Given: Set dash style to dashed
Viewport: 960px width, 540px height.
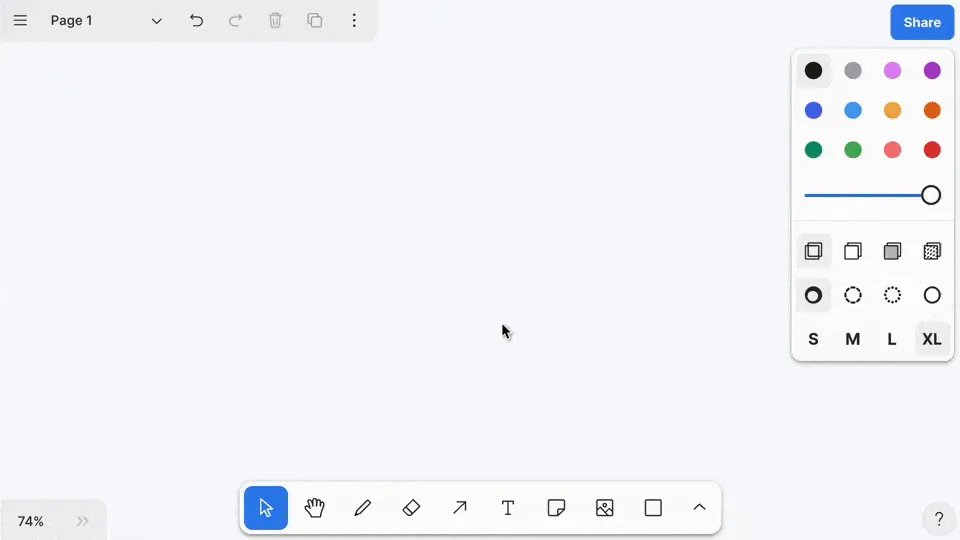Looking at the screenshot, I should (853, 295).
